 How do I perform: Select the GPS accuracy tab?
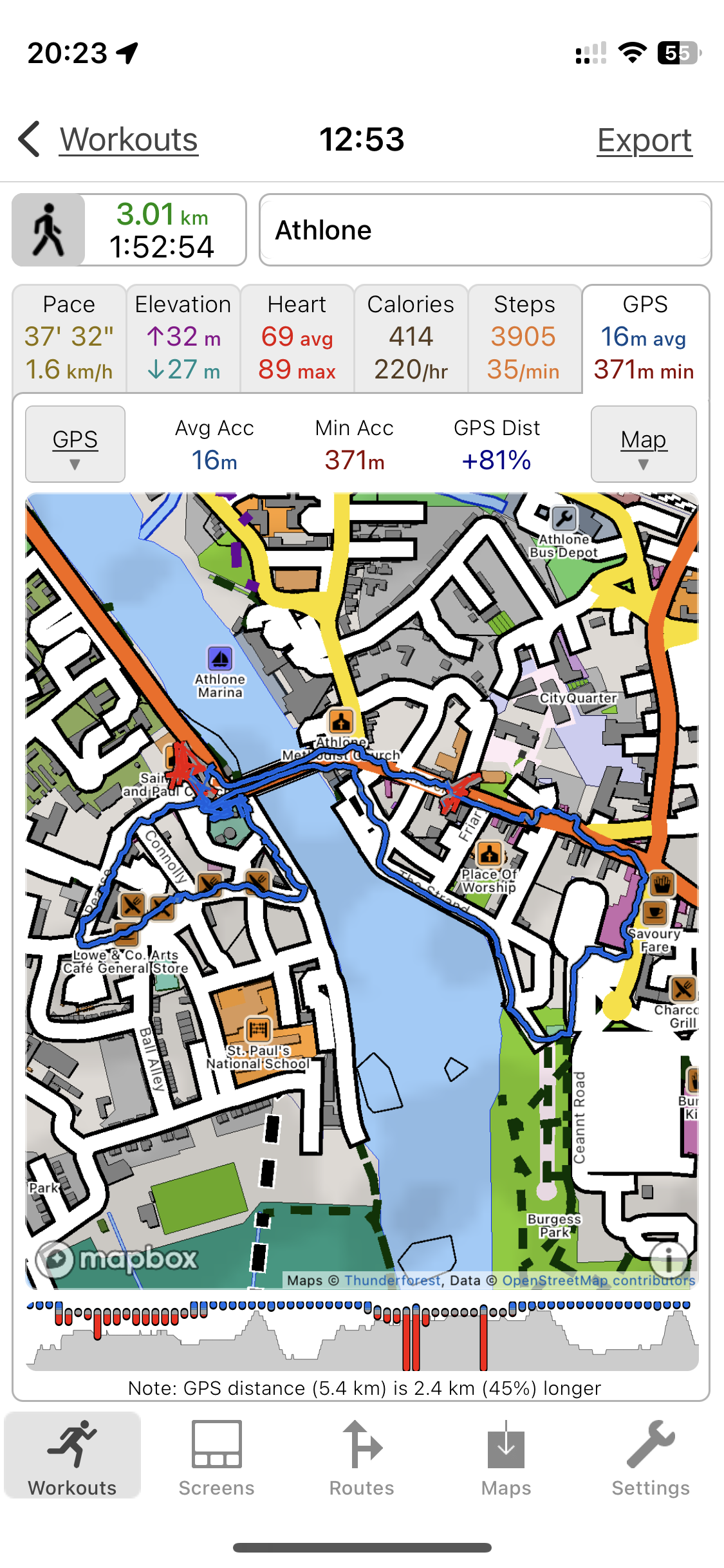pyautogui.click(x=645, y=338)
